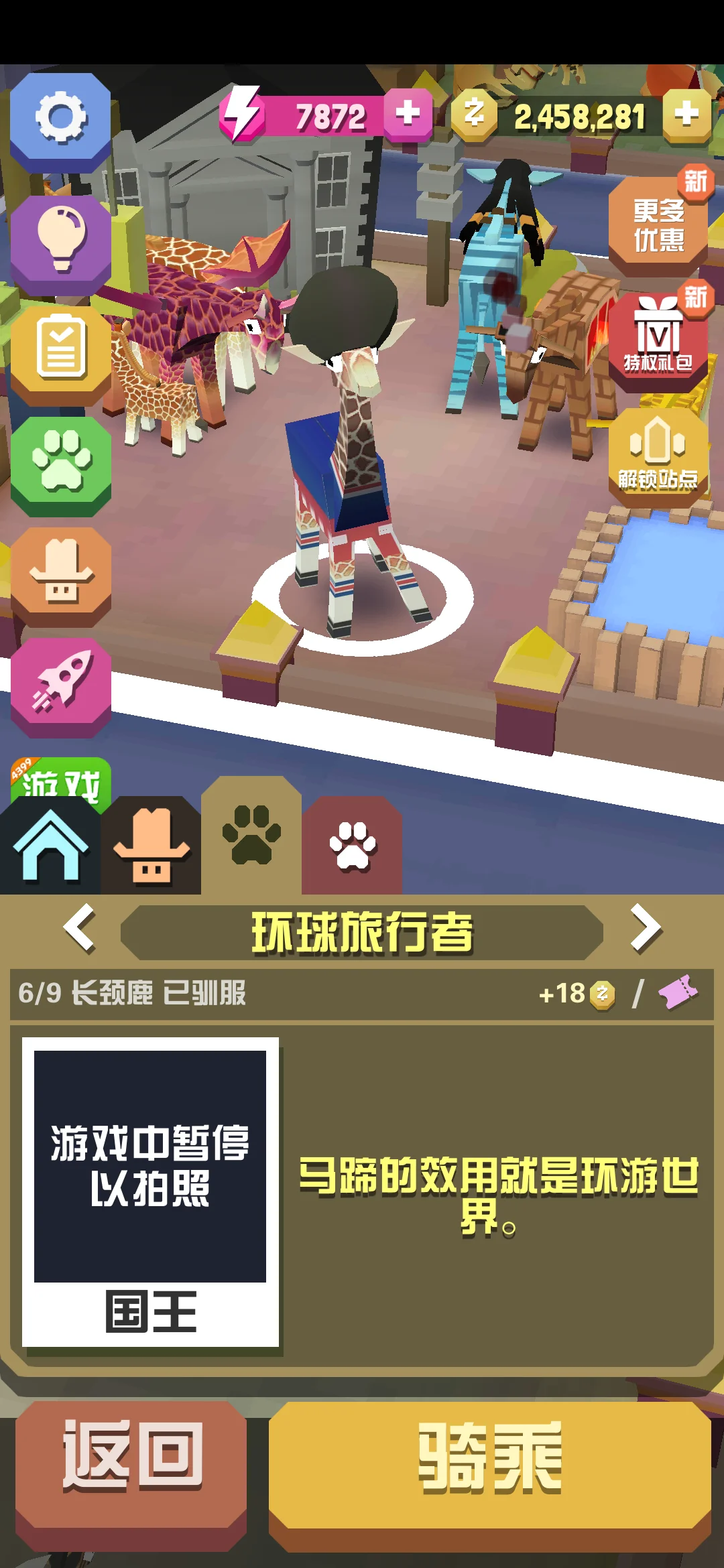724x1568 pixels.
Task: Open the pink rocket button
Action: point(60,683)
